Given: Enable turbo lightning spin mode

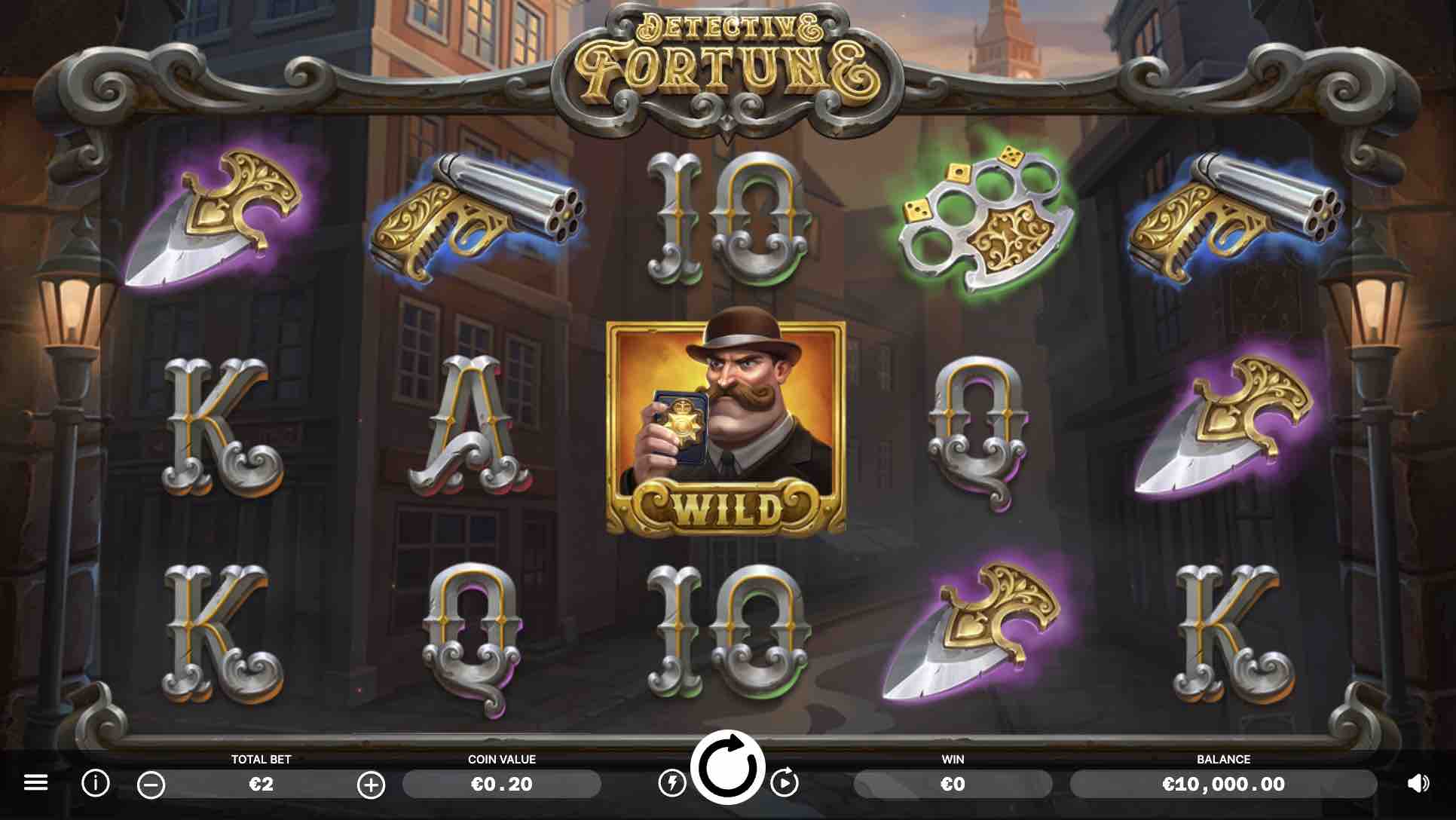Looking at the screenshot, I should pyautogui.click(x=671, y=783).
